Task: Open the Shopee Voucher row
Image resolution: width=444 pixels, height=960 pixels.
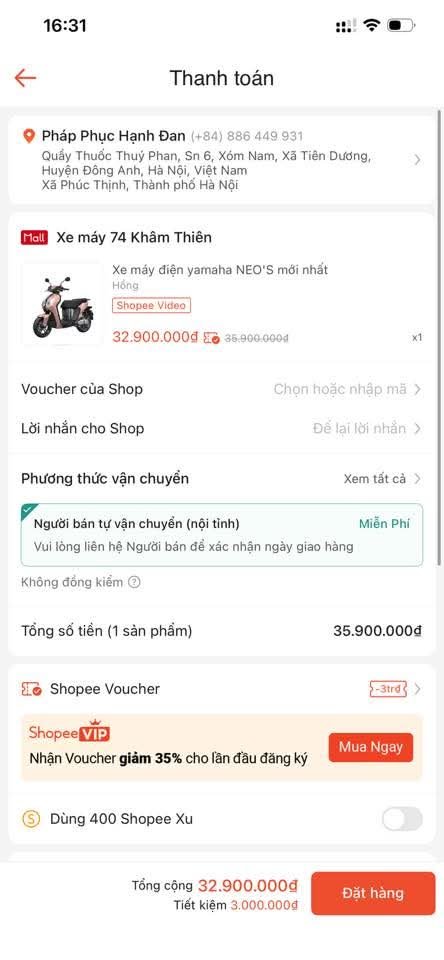Action: click(x=221, y=689)
